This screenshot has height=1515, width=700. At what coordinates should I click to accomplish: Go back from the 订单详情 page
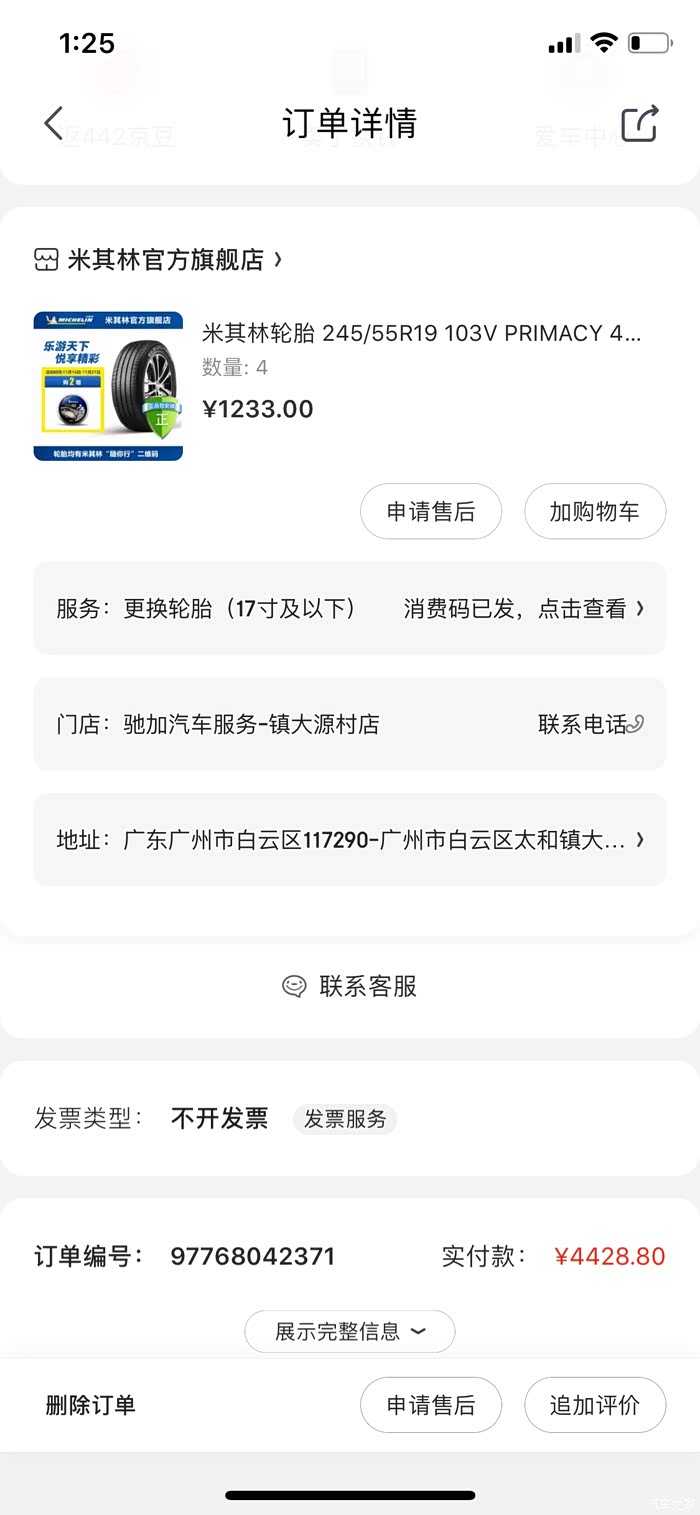(54, 123)
